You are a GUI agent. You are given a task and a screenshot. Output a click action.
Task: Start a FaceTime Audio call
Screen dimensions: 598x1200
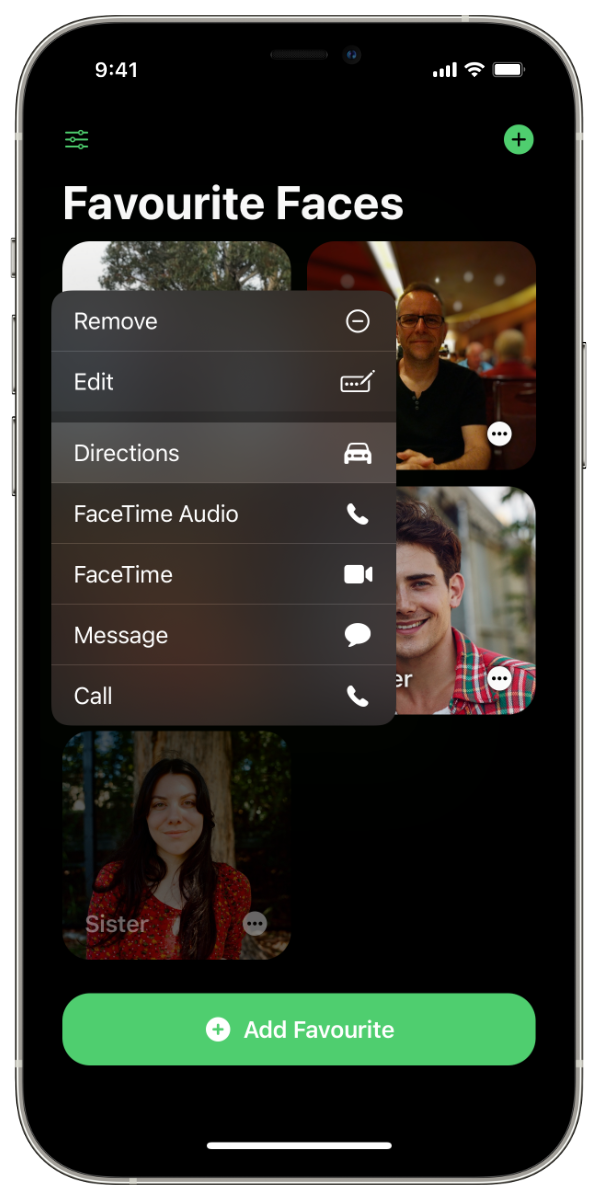(x=224, y=514)
